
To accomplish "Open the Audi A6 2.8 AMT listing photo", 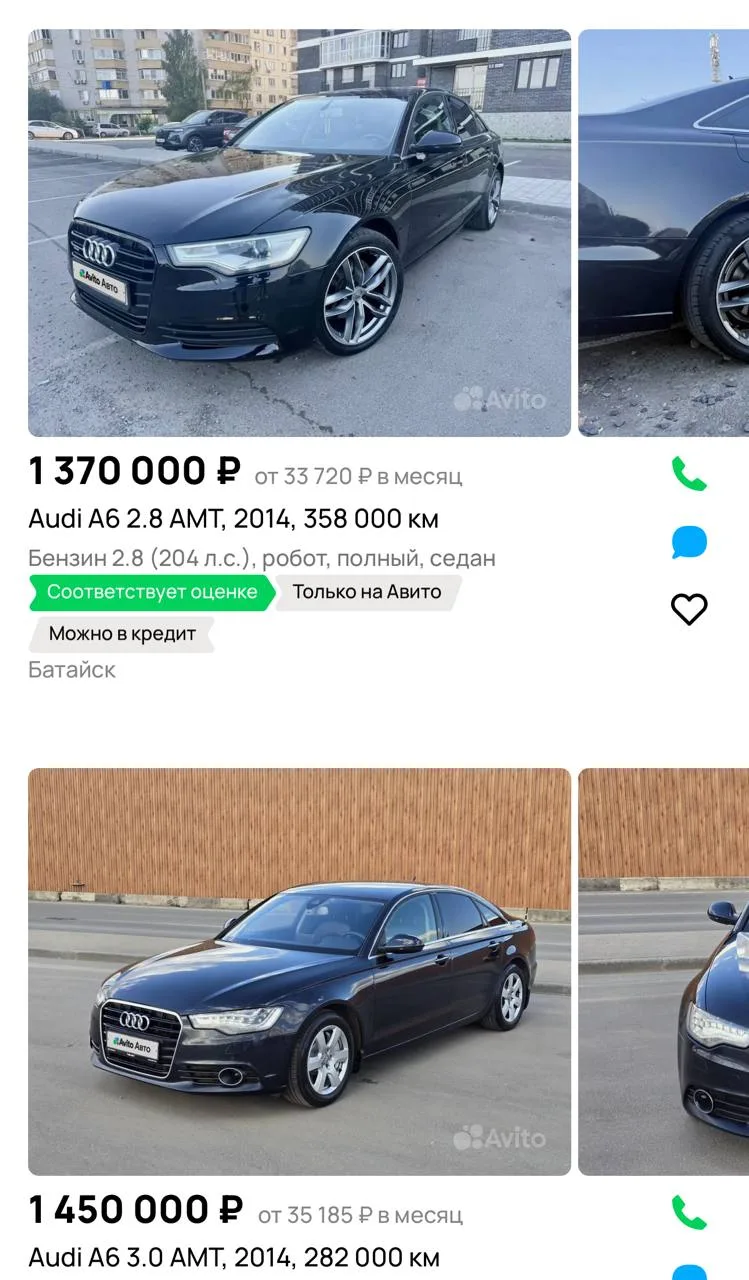I will tap(299, 233).
